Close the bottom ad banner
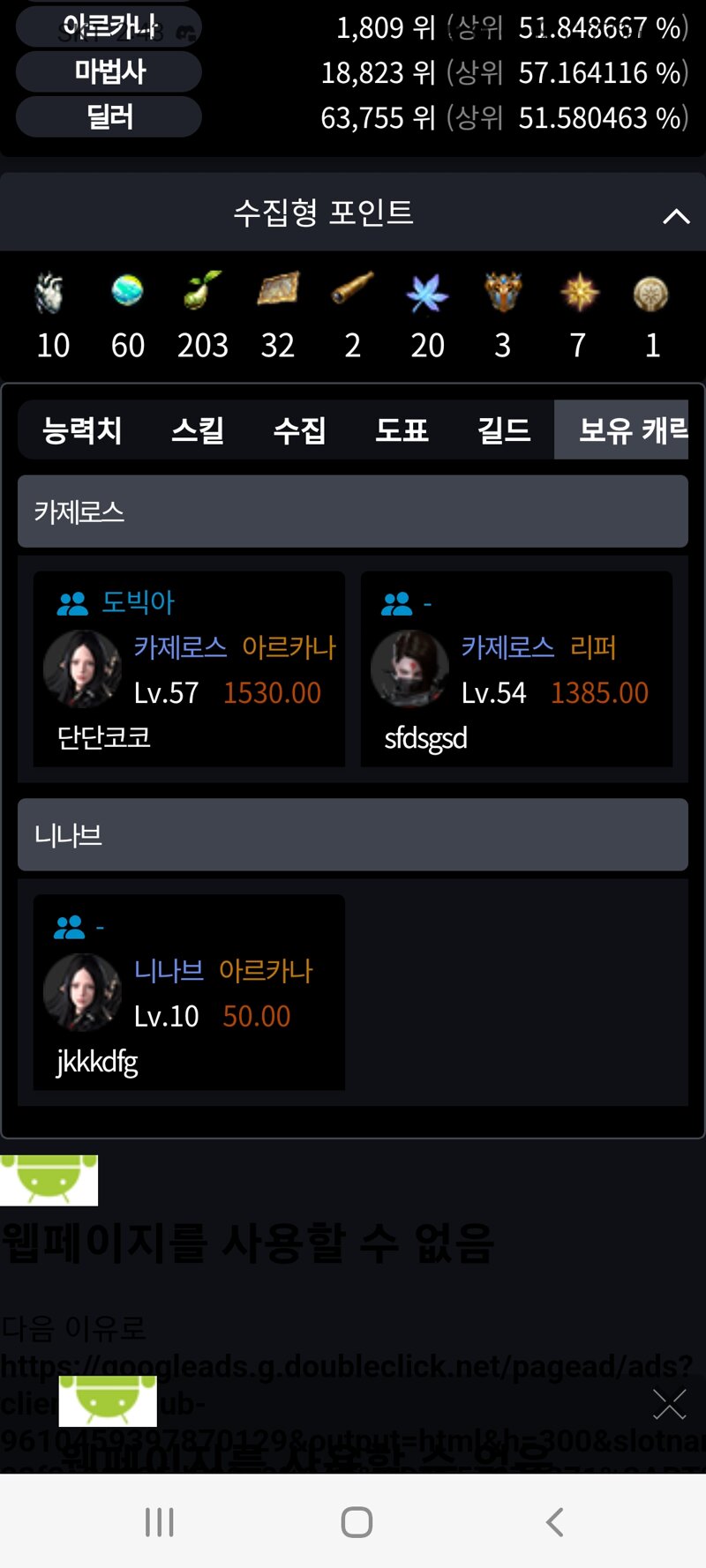This screenshot has height=1568, width=706. [x=670, y=1403]
